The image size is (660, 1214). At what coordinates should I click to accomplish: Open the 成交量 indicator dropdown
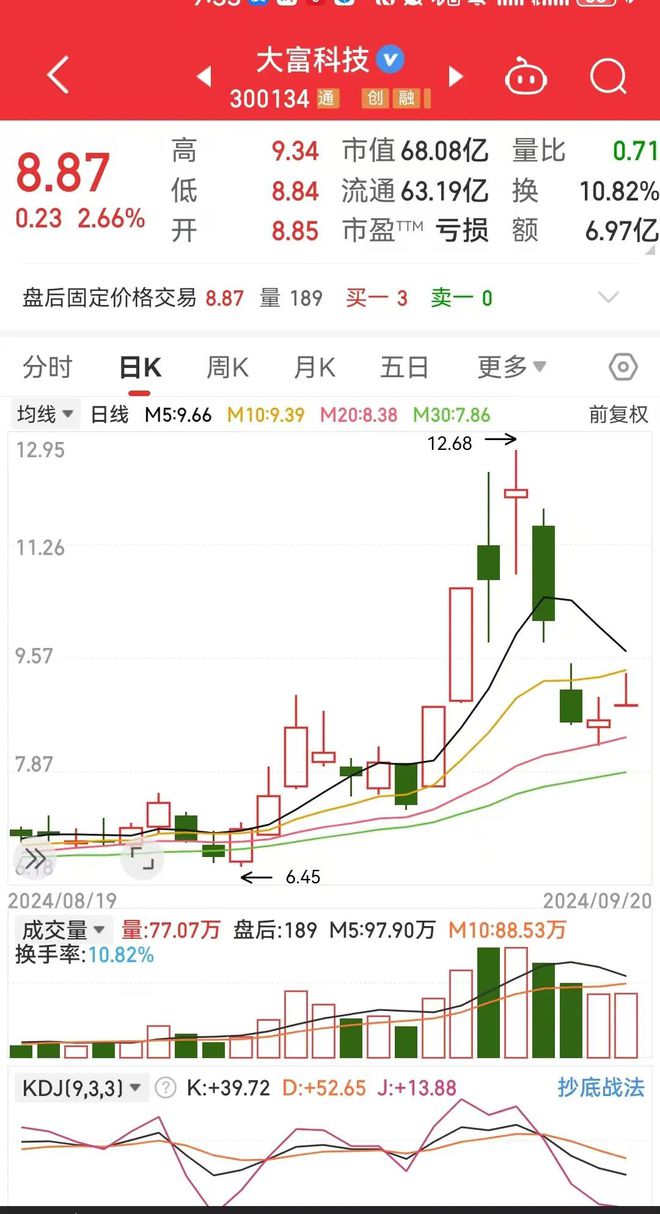(60, 930)
